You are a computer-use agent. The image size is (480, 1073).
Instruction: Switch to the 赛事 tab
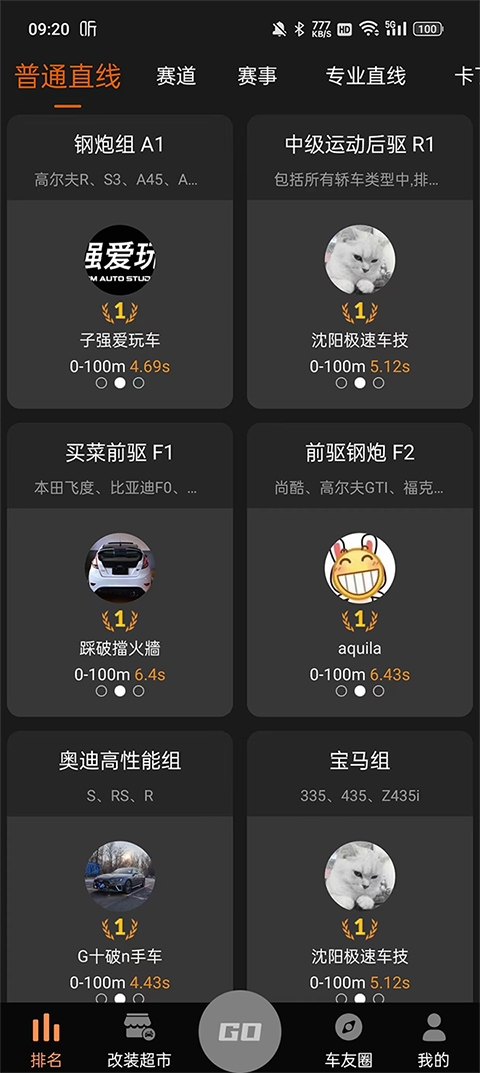tap(257, 76)
